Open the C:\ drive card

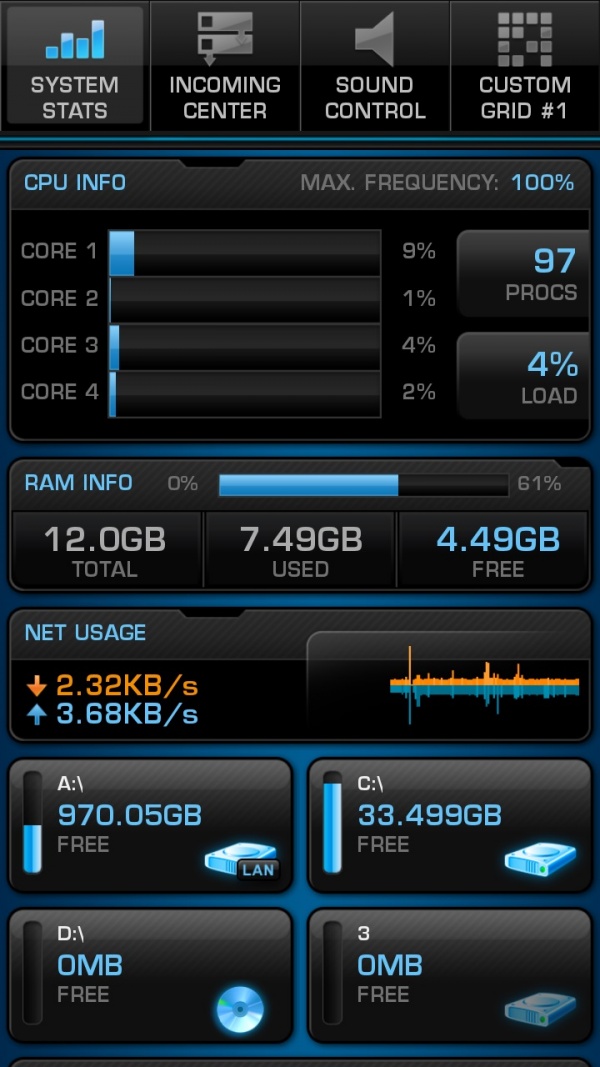(450, 825)
